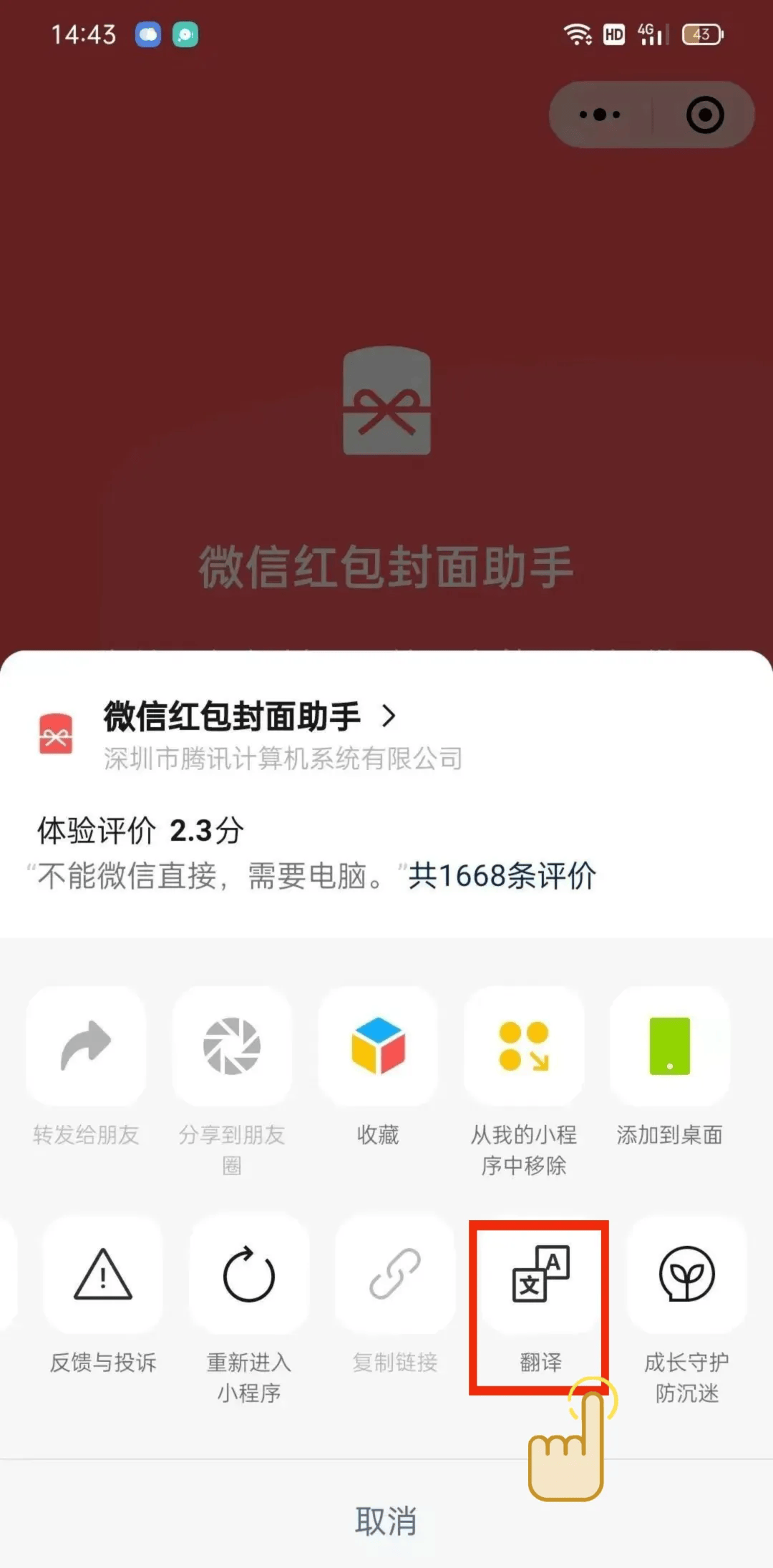Tap the 翻译 translate option
The height and width of the screenshot is (1568, 773).
(x=540, y=1275)
